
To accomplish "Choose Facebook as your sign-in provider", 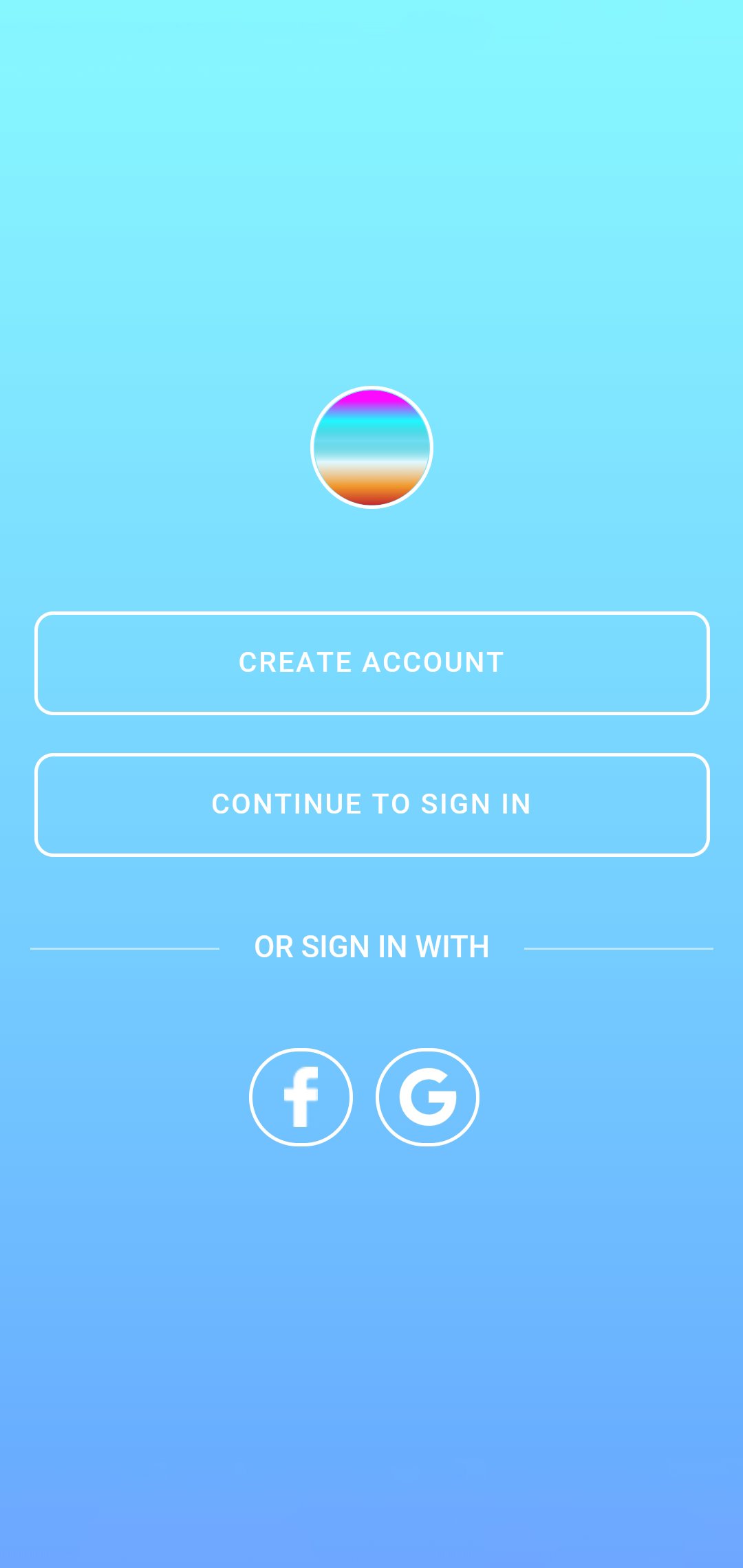I will pyautogui.click(x=301, y=1096).
